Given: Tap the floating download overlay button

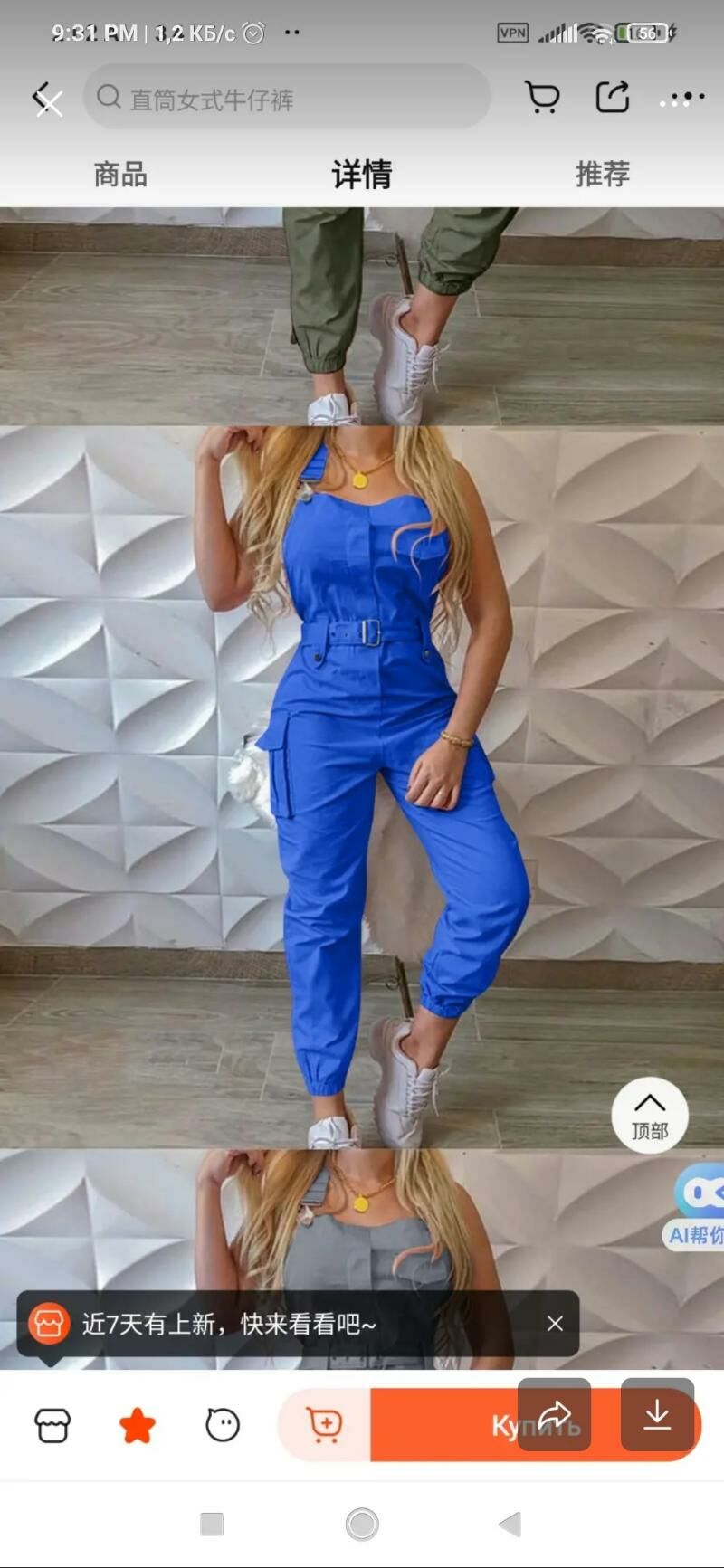Looking at the screenshot, I should [x=657, y=1415].
